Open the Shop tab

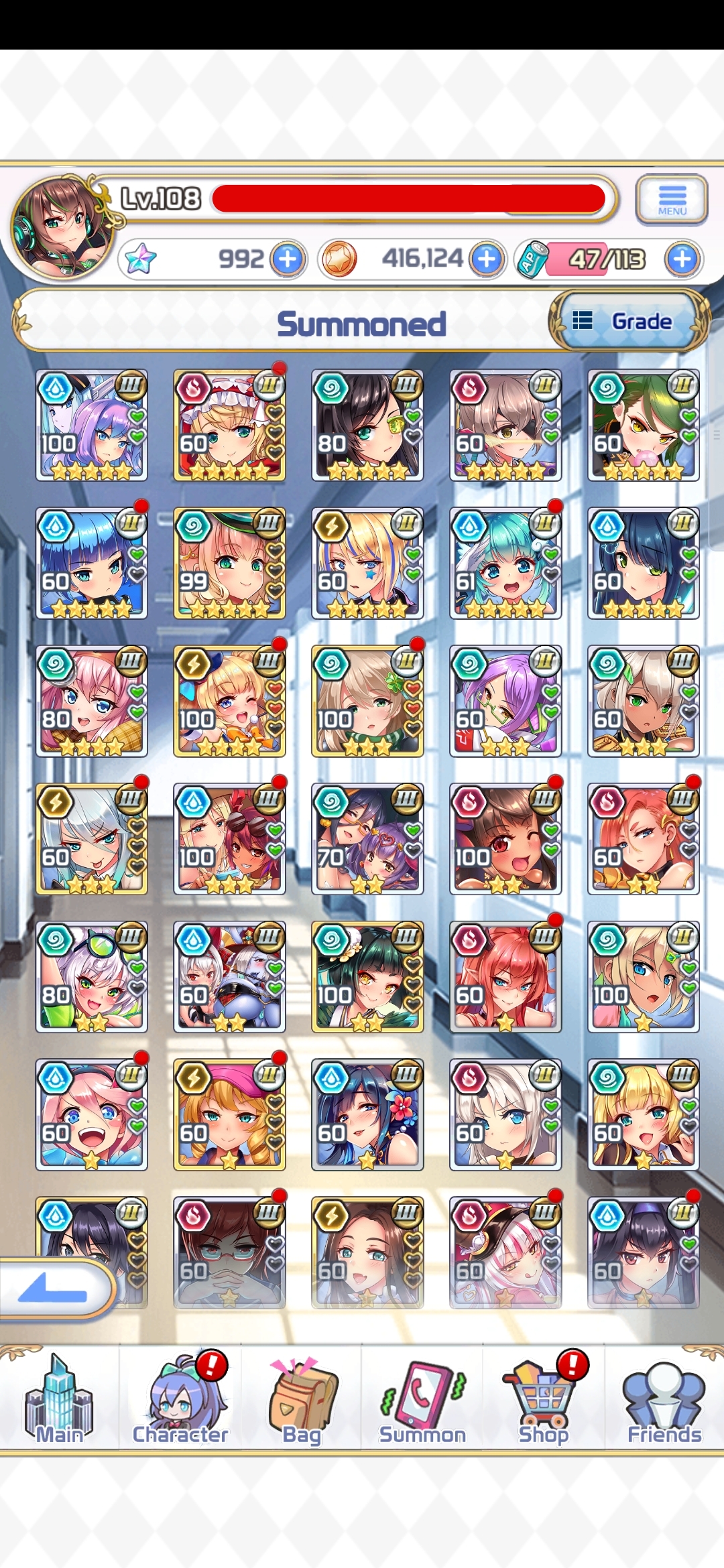543,1399
